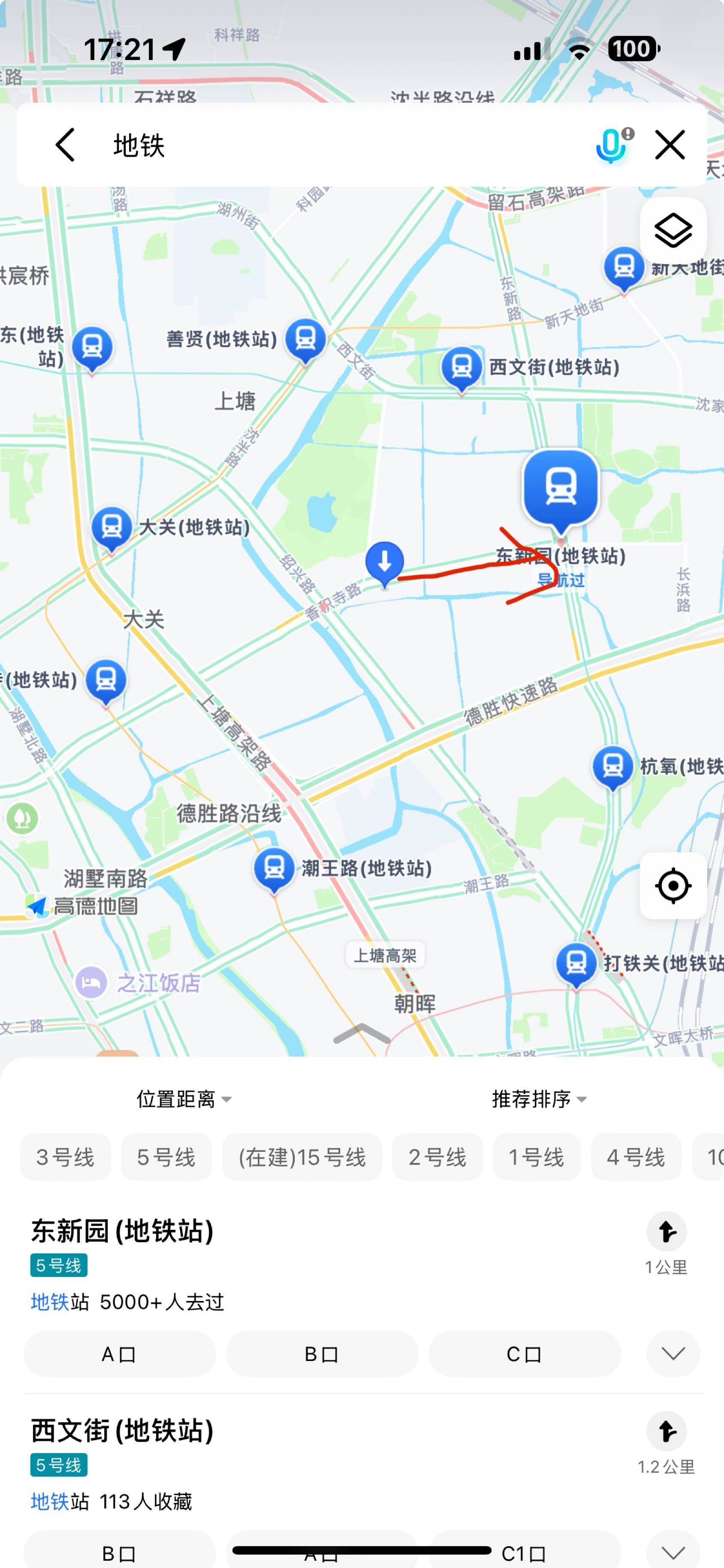This screenshot has width=724, height=1568.
Task: Expand more exits for 东新园
Action: pyautogui.click(x=673, y=1354)
